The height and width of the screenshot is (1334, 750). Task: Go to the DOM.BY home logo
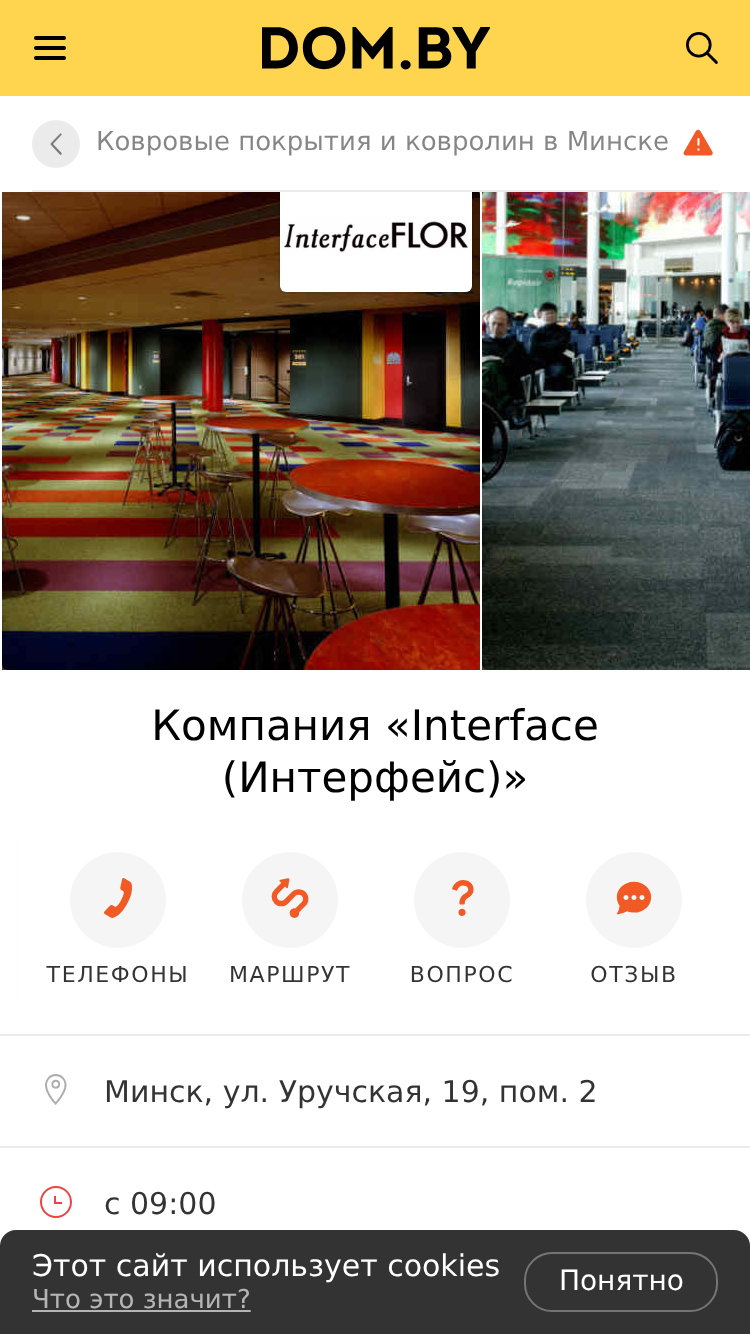point(375,48)
